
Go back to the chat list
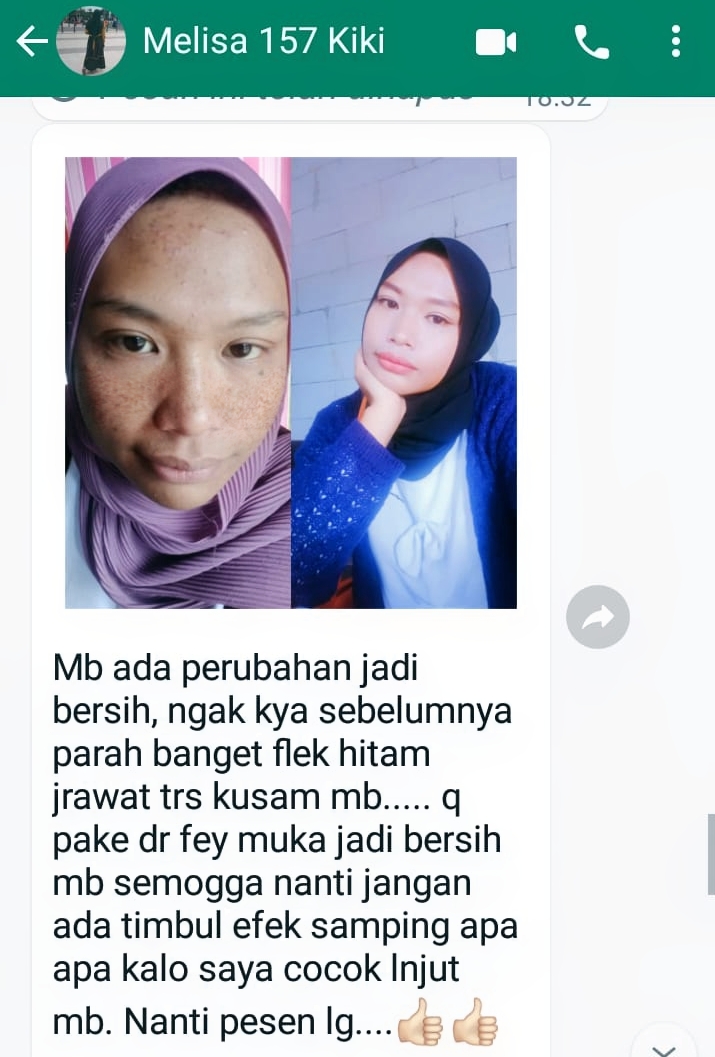[x=32, y=42]
